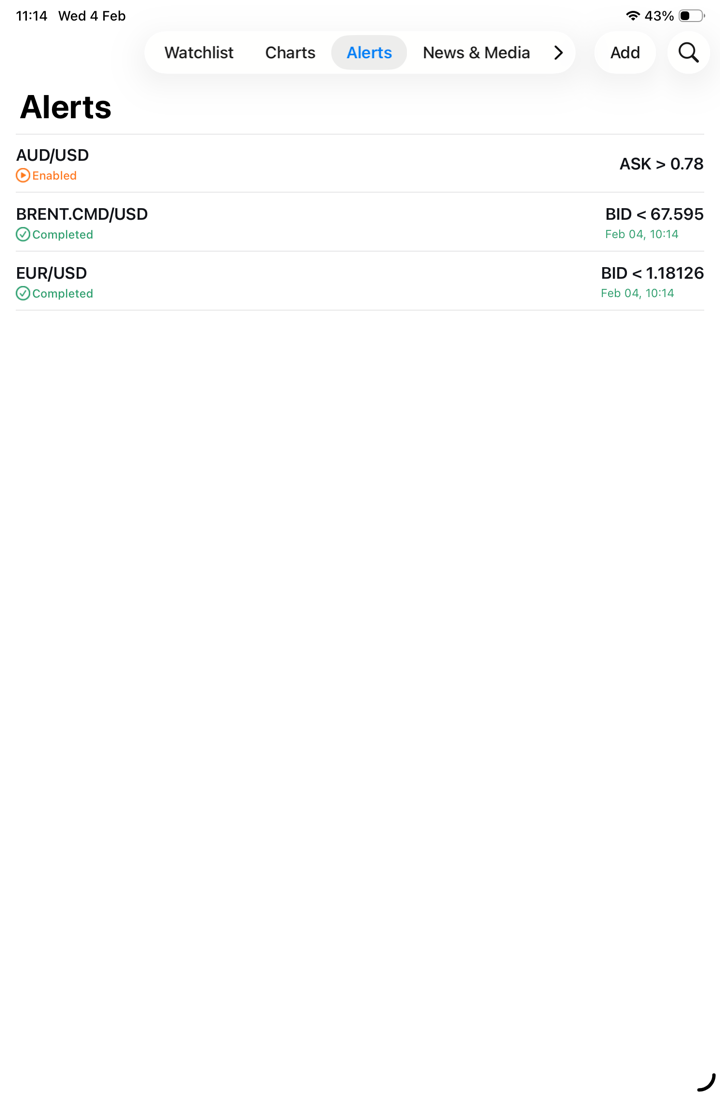Switch to the Watchlist tab
720x1096 pixels.
[199, 53]
